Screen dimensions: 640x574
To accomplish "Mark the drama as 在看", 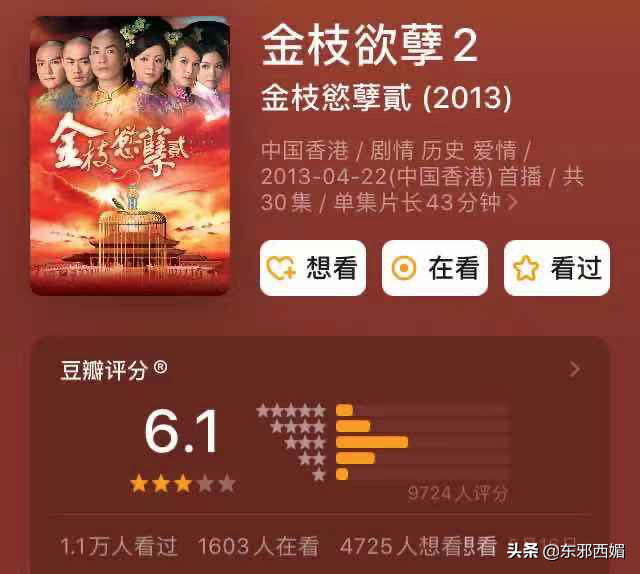I will click(x=435, y=268).
